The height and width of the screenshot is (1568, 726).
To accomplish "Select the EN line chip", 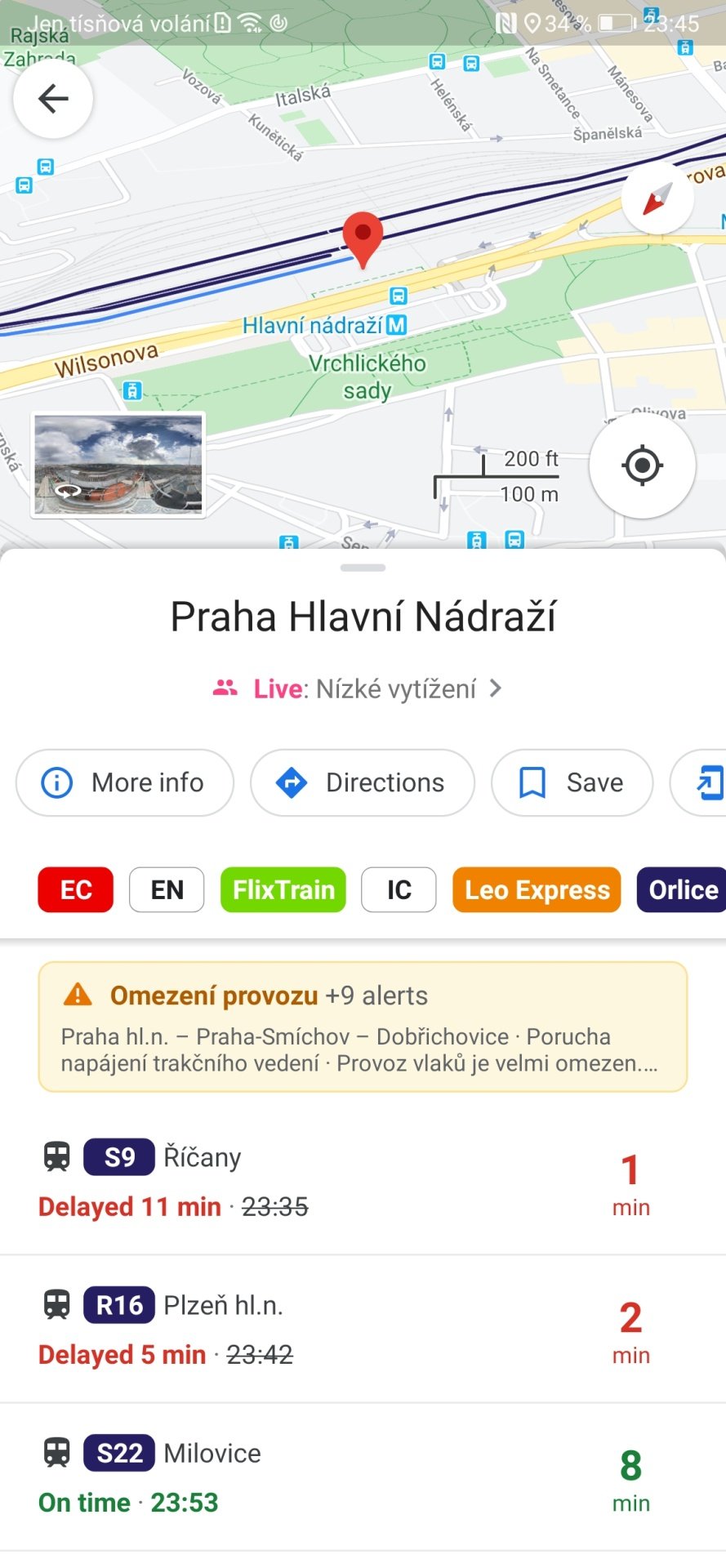I will click(x=167, y=889).
